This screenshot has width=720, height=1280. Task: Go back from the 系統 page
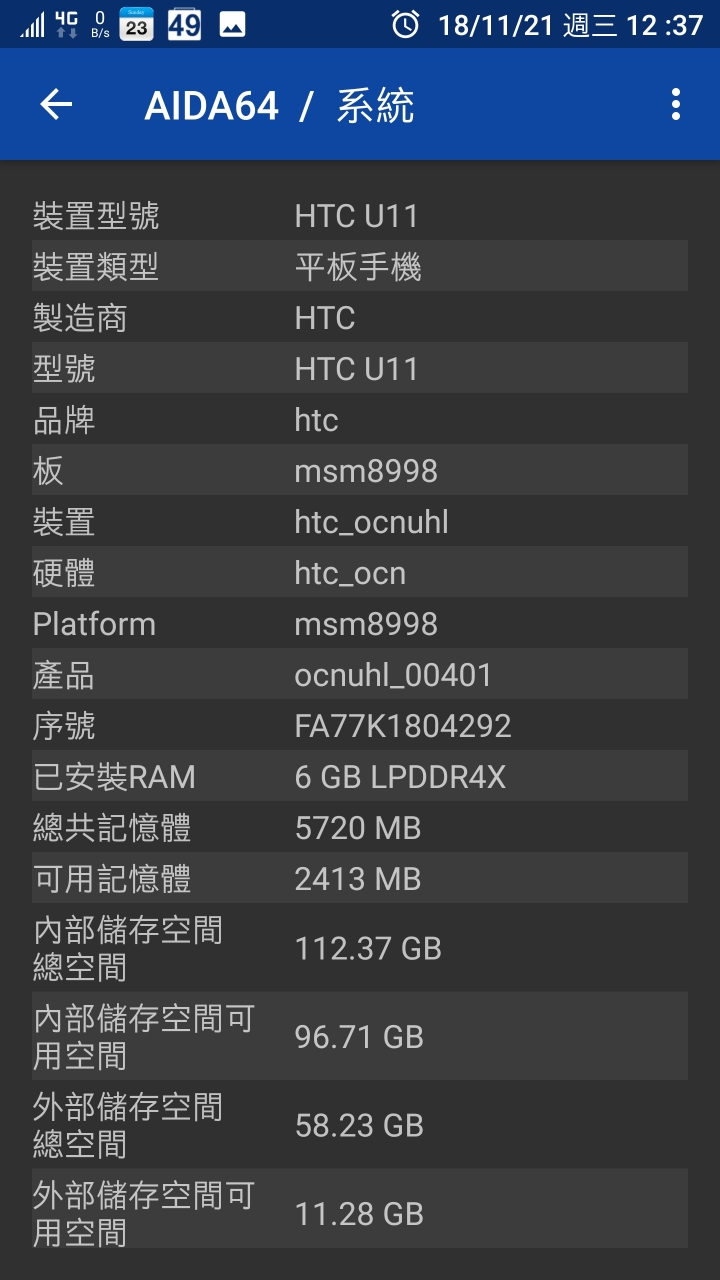[56, 105]
